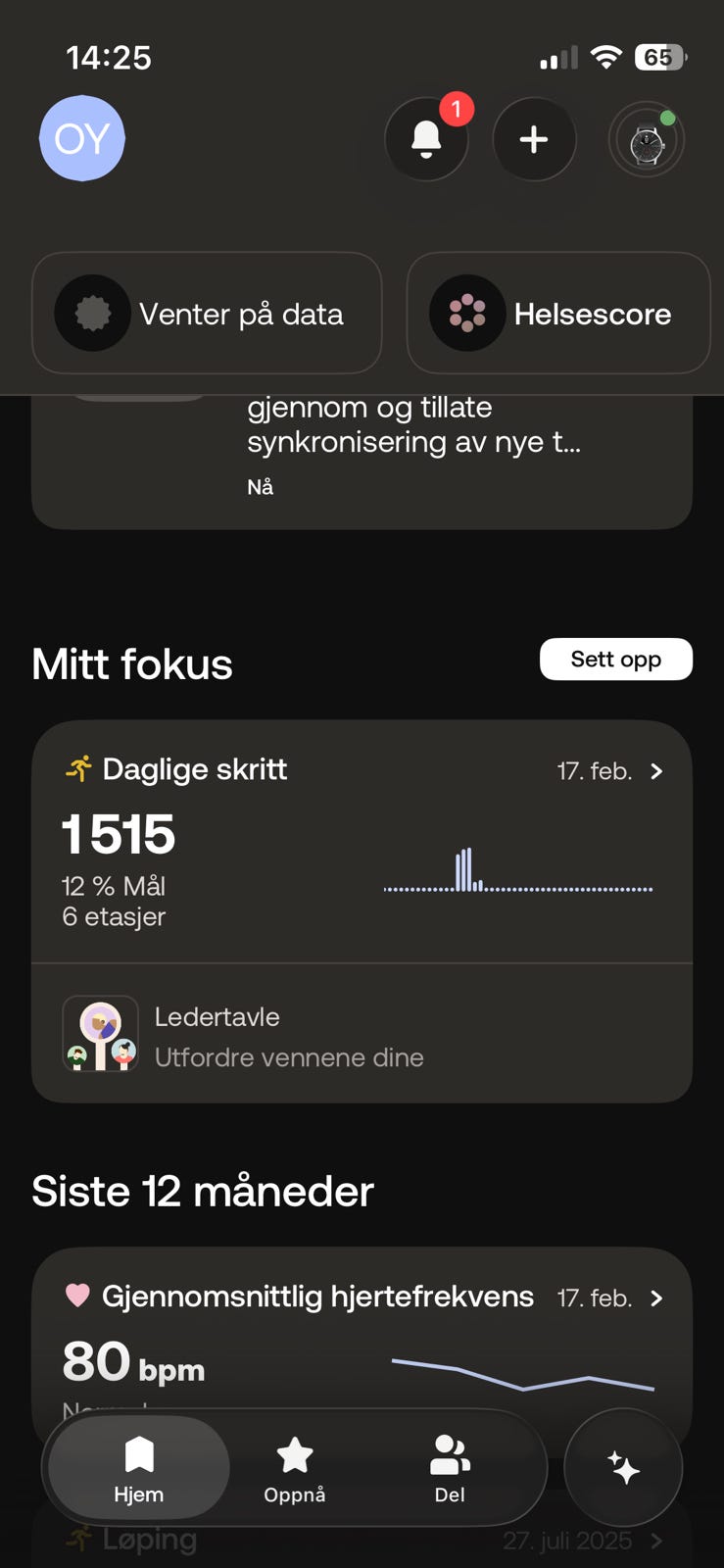724x1568 pixels.
Task: Switch to the Hjem tab
Action: pyautogui.click(x=139, y=1468)
